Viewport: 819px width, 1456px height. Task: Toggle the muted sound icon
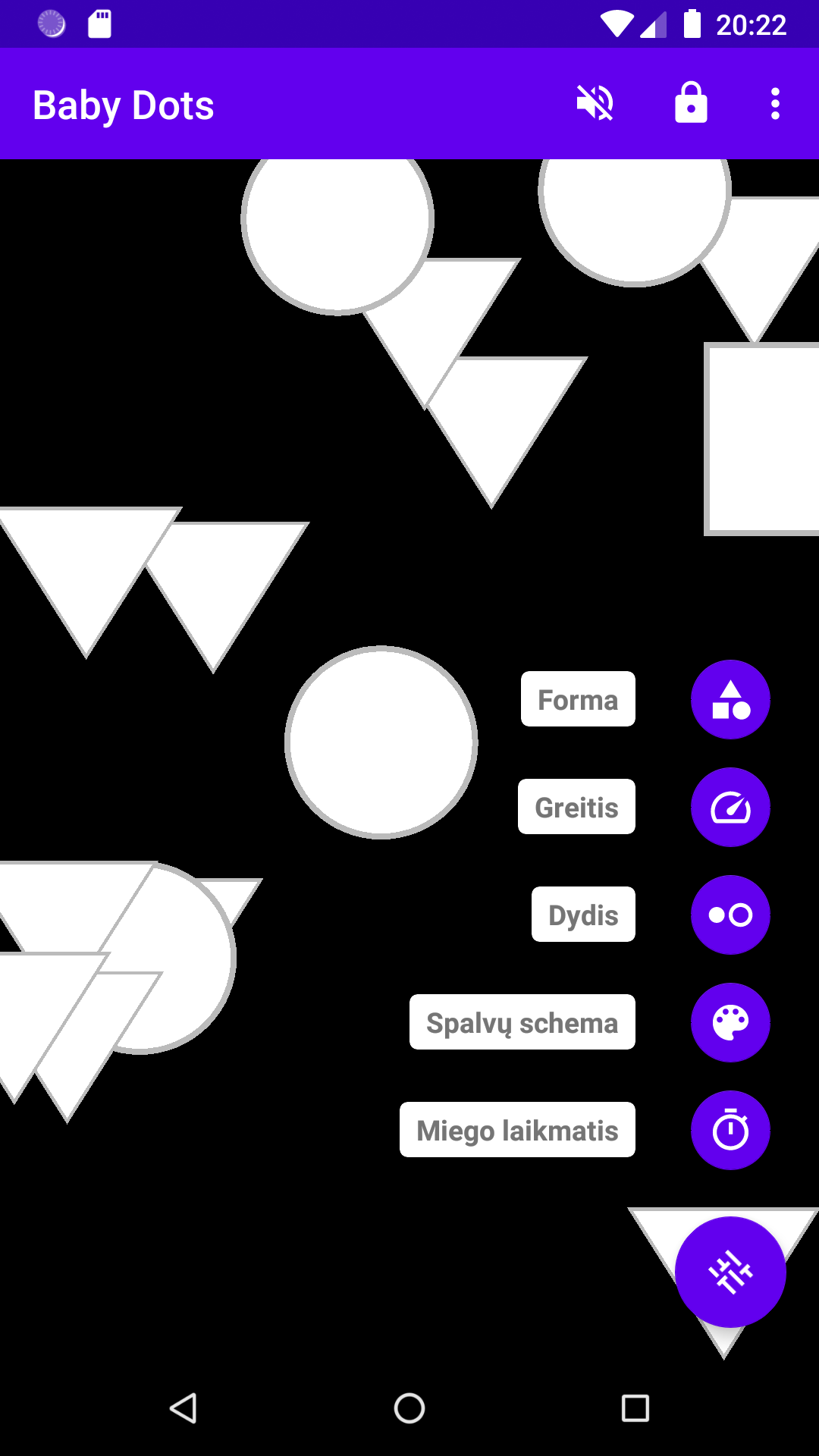tap(595, 103)
